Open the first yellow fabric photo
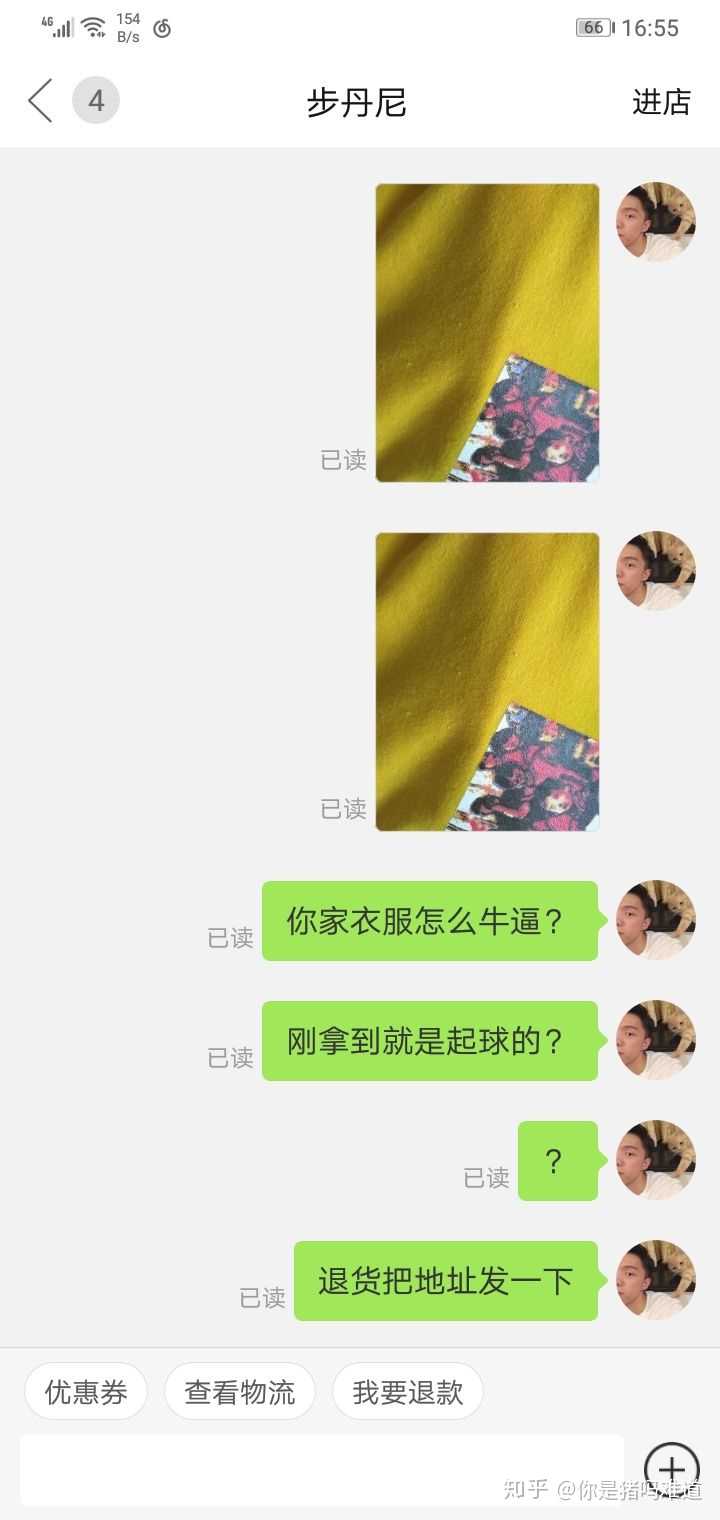Screen dimensions: 720x1520 point(487,332)
